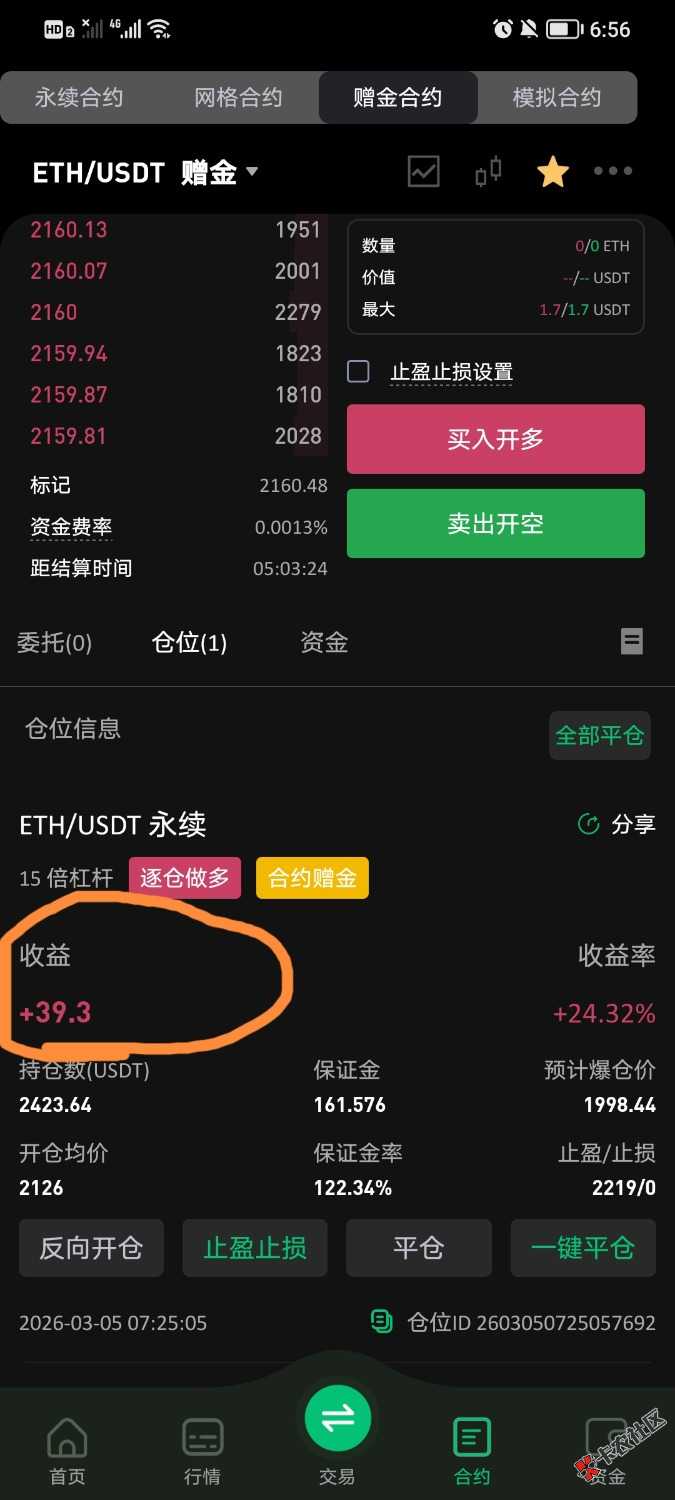Tap 买入开多 to open long

[495, 439]
